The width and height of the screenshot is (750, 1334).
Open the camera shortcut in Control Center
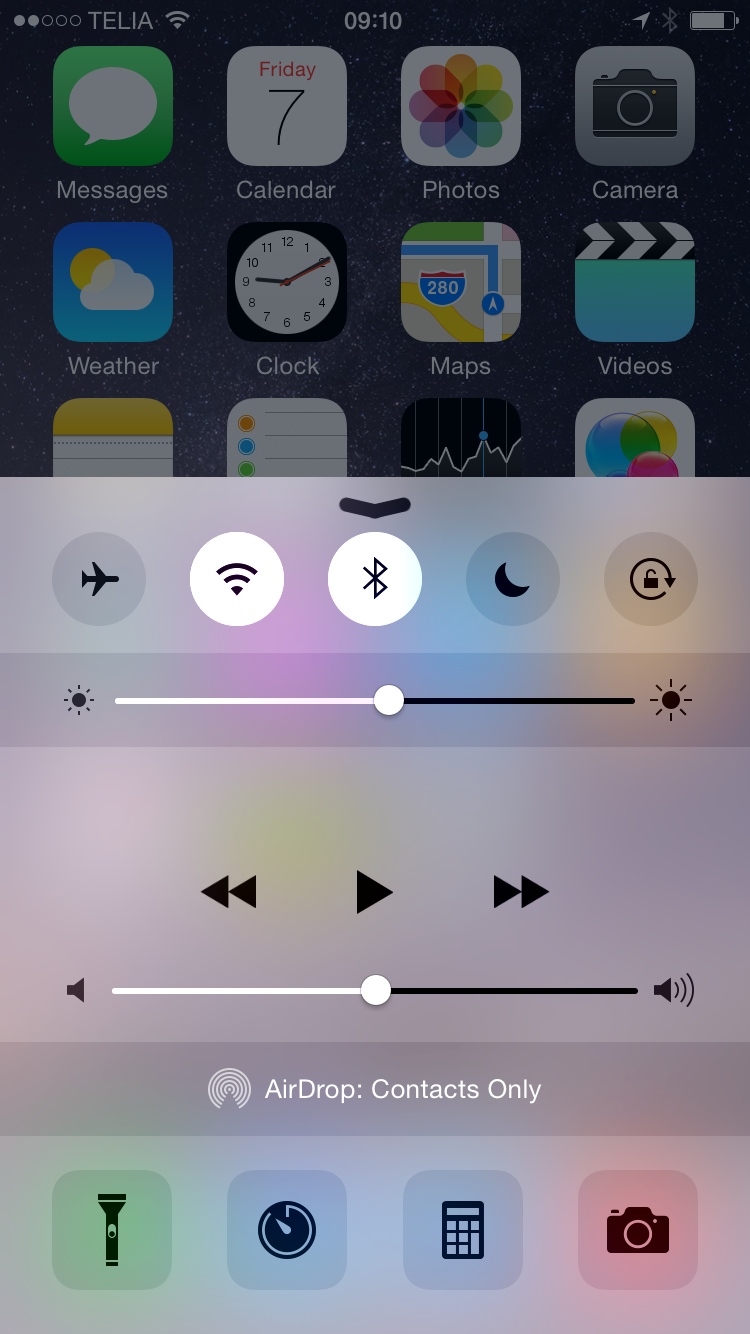(638, 1230)
